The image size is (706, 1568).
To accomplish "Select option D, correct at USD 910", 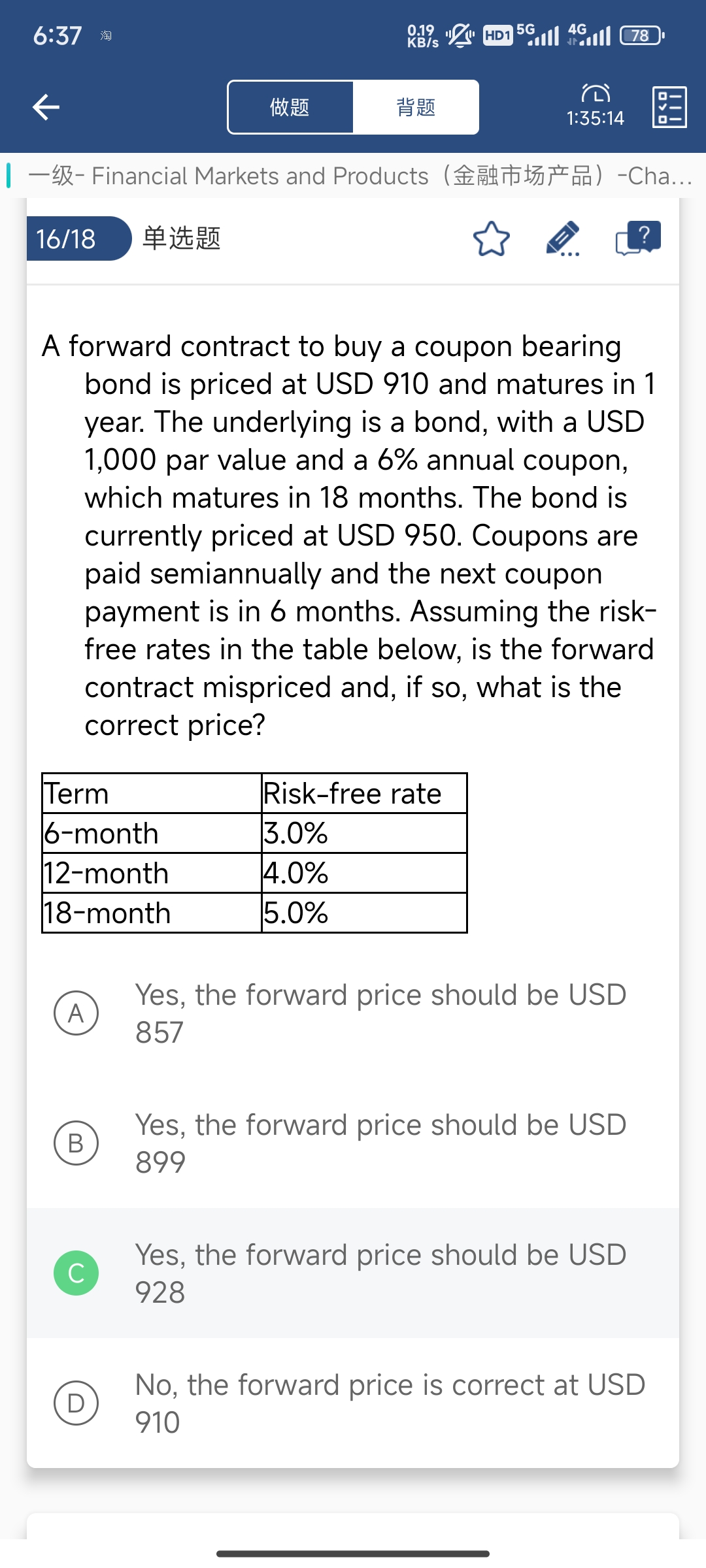I will coord(353,1403).
